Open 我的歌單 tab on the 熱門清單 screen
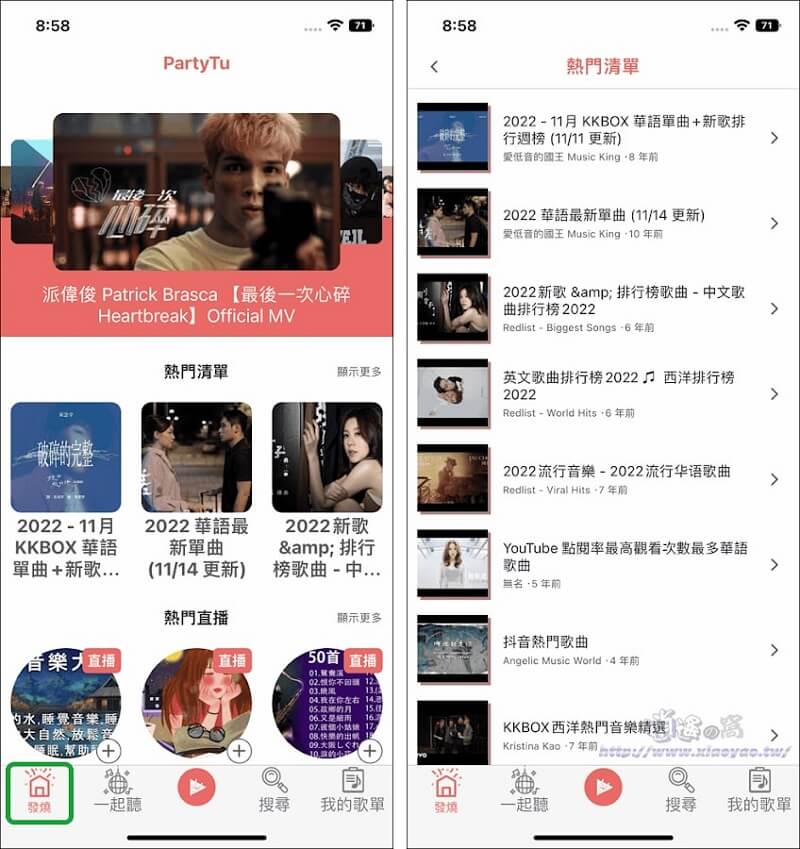800x849 pixels. (759, 790)
